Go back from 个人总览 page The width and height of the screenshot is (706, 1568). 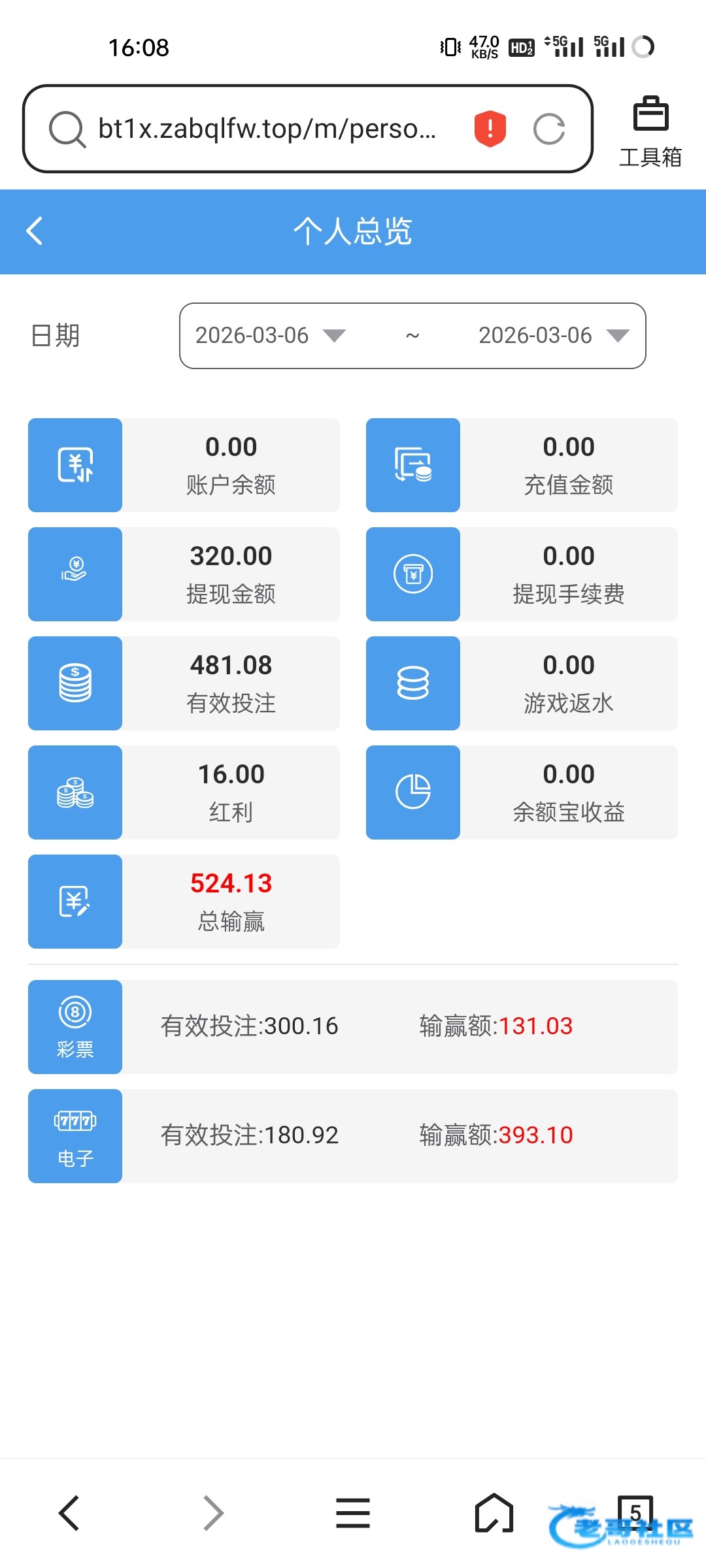click(x=35, y=231)
